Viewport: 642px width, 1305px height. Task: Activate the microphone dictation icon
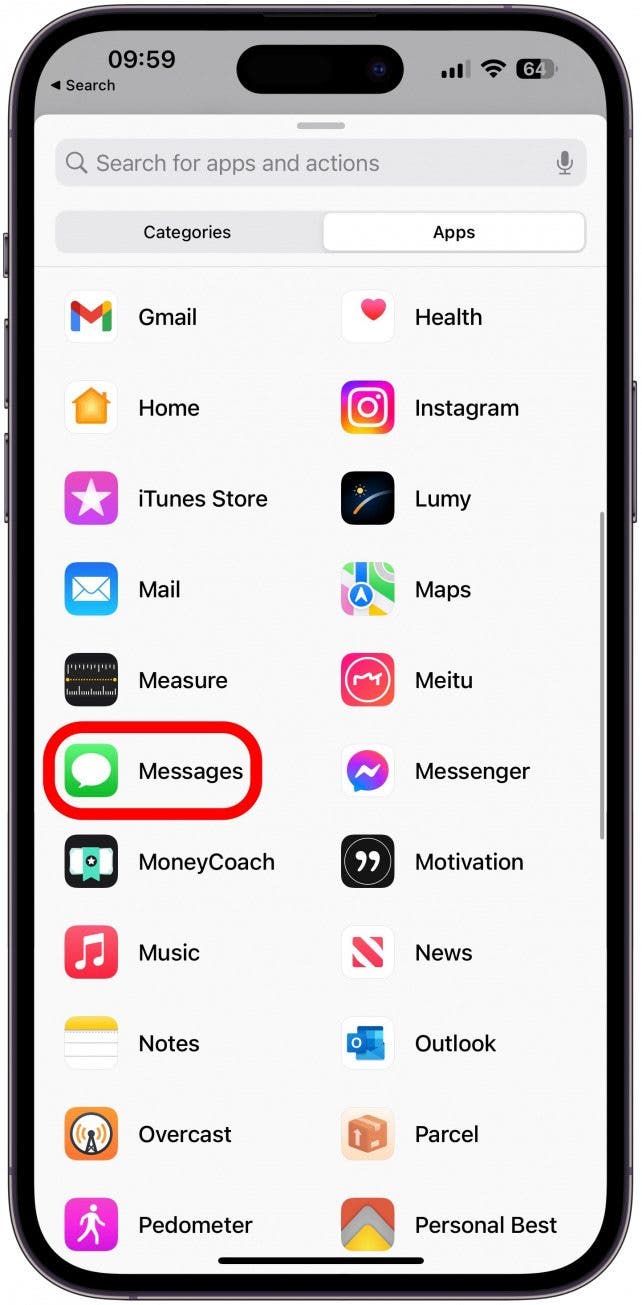(x=565, y=163)
